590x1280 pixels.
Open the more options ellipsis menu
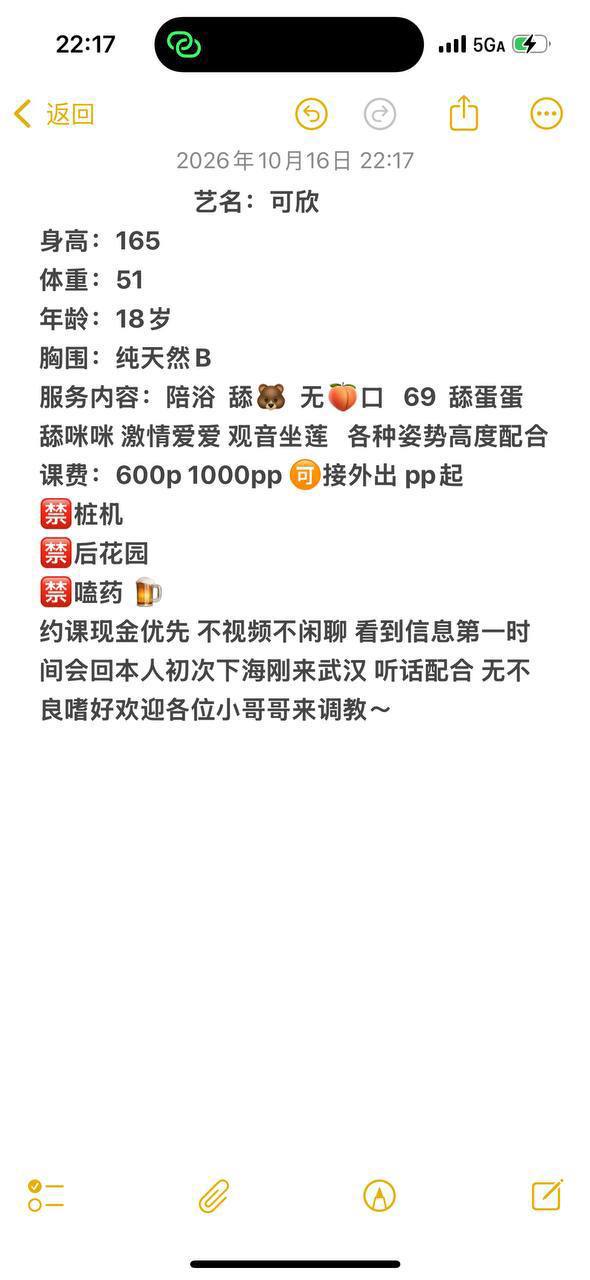click(546, 114)
